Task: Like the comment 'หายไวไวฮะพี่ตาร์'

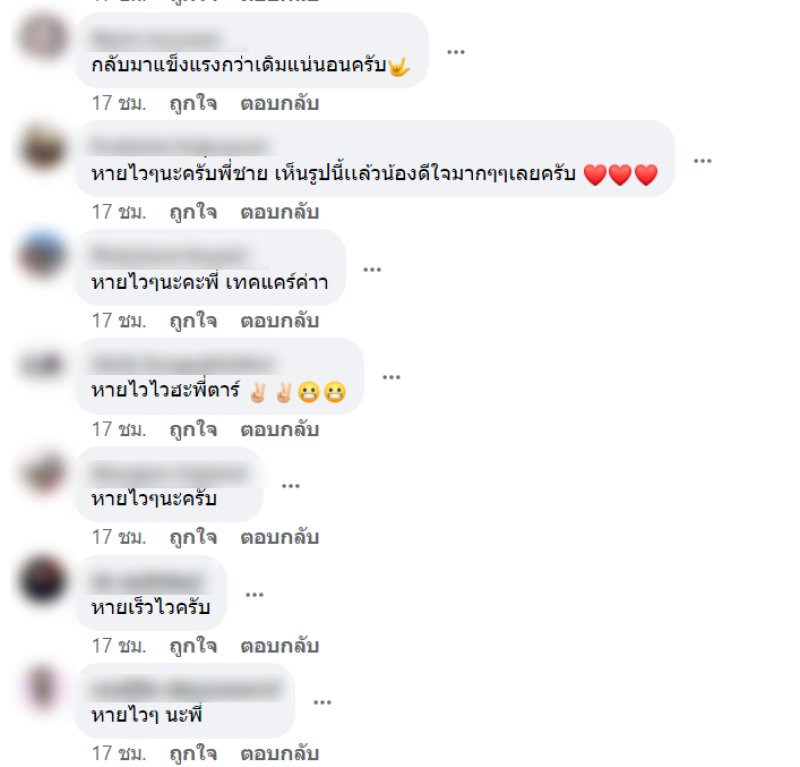Action: coord(193,429)
